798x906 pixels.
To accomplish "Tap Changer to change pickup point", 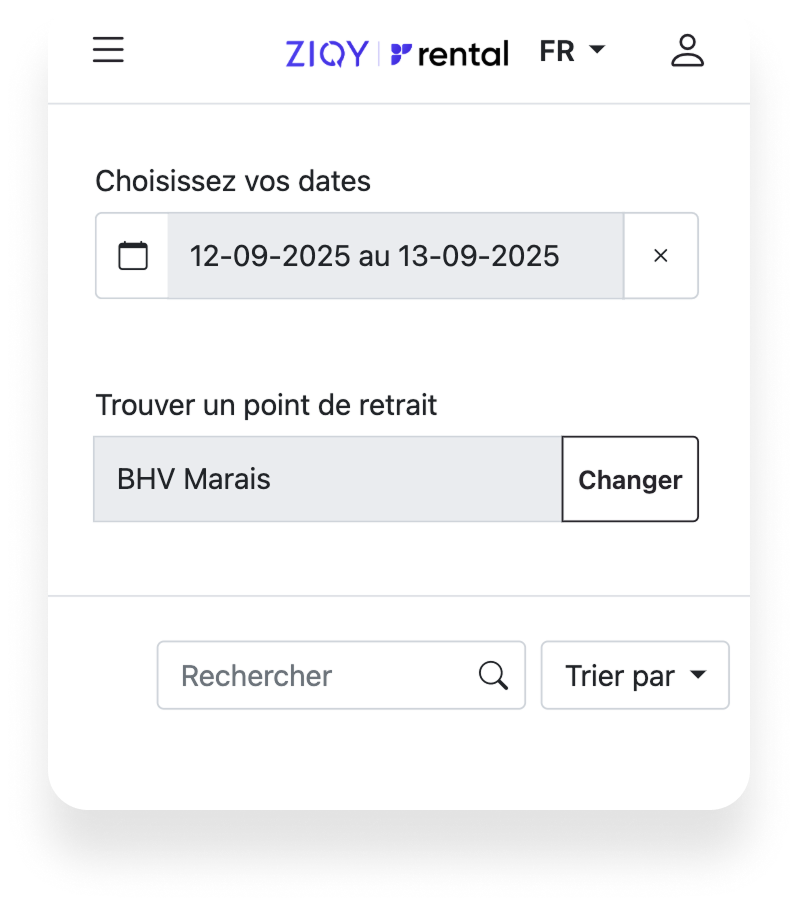I will click(x=630, y=479).
